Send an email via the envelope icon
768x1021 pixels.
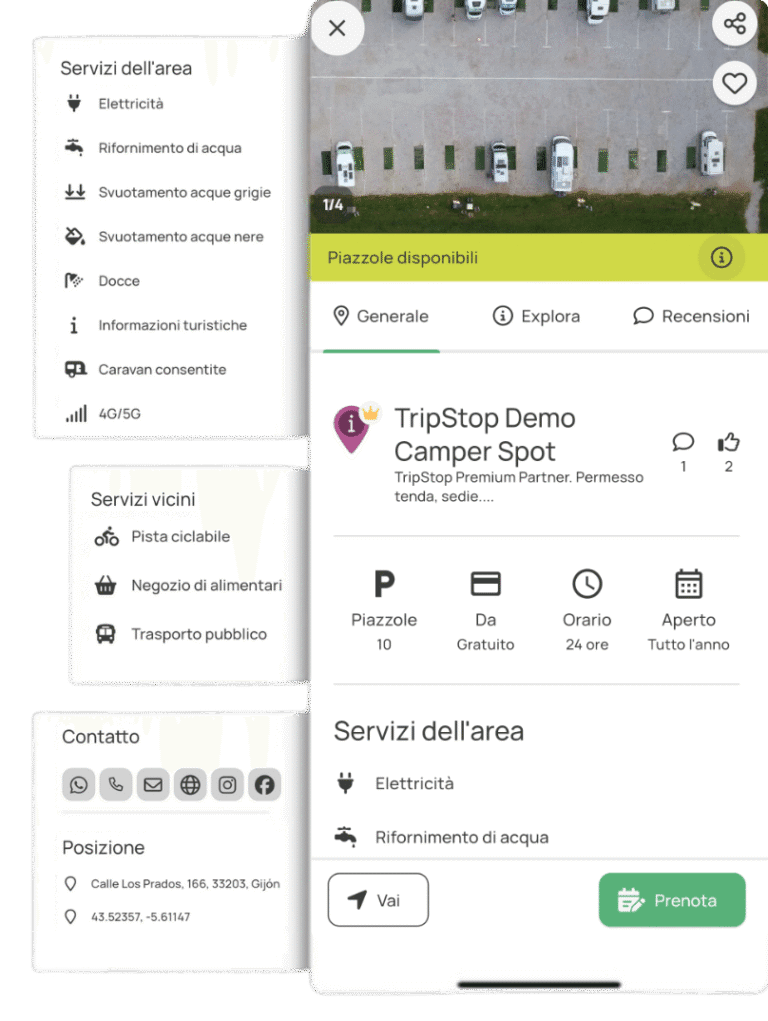[153, 784]
